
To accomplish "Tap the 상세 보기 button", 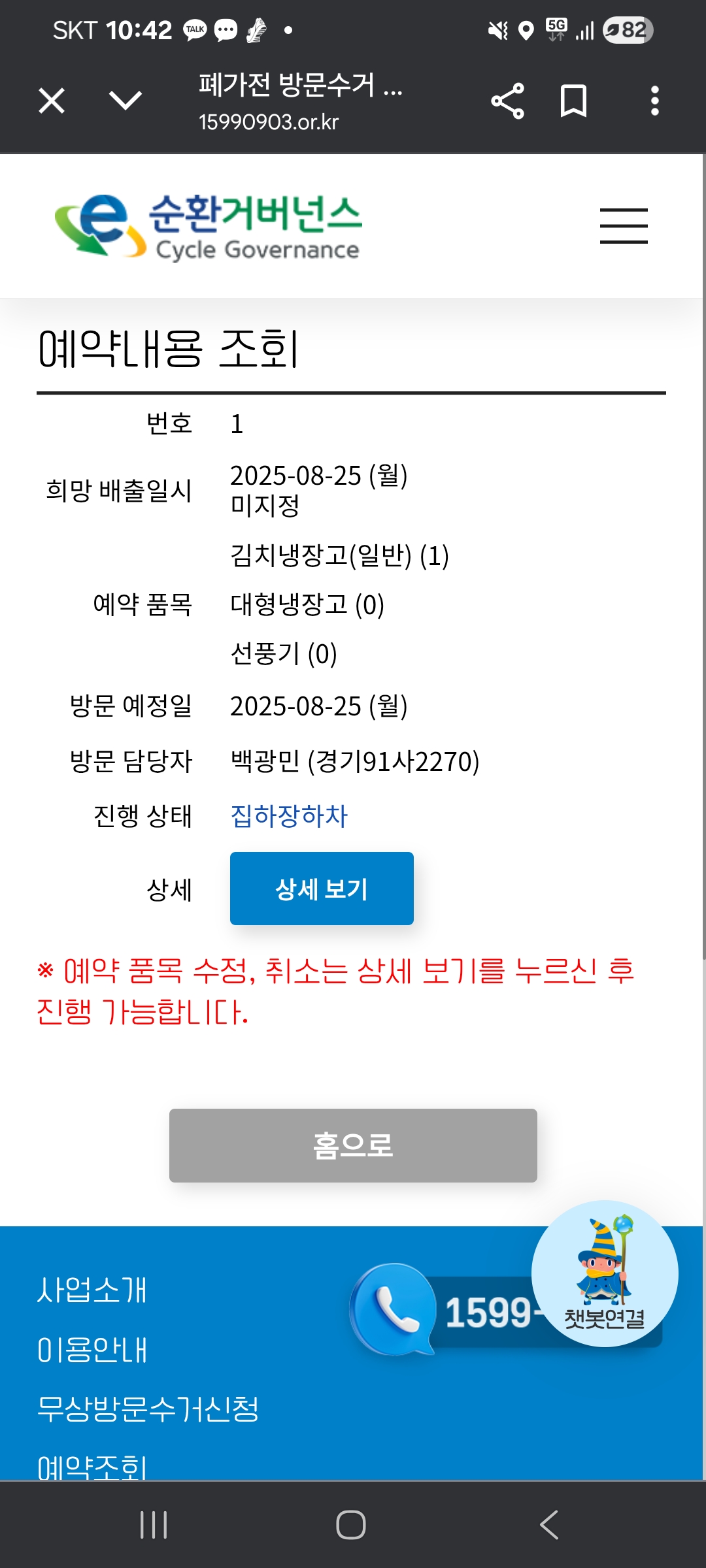I will pyautogui.click(x=322, y=889).
